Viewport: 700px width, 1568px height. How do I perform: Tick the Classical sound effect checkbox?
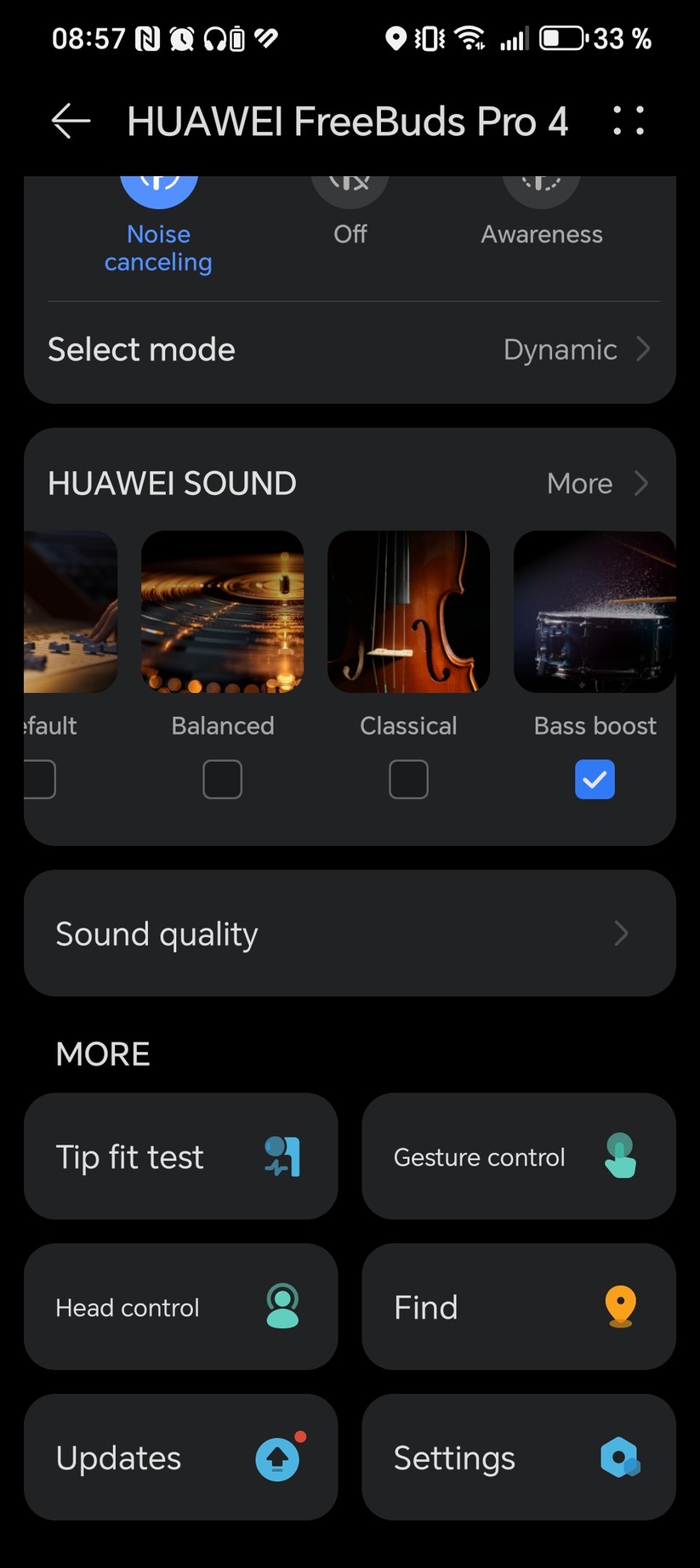tap(408, 780)
